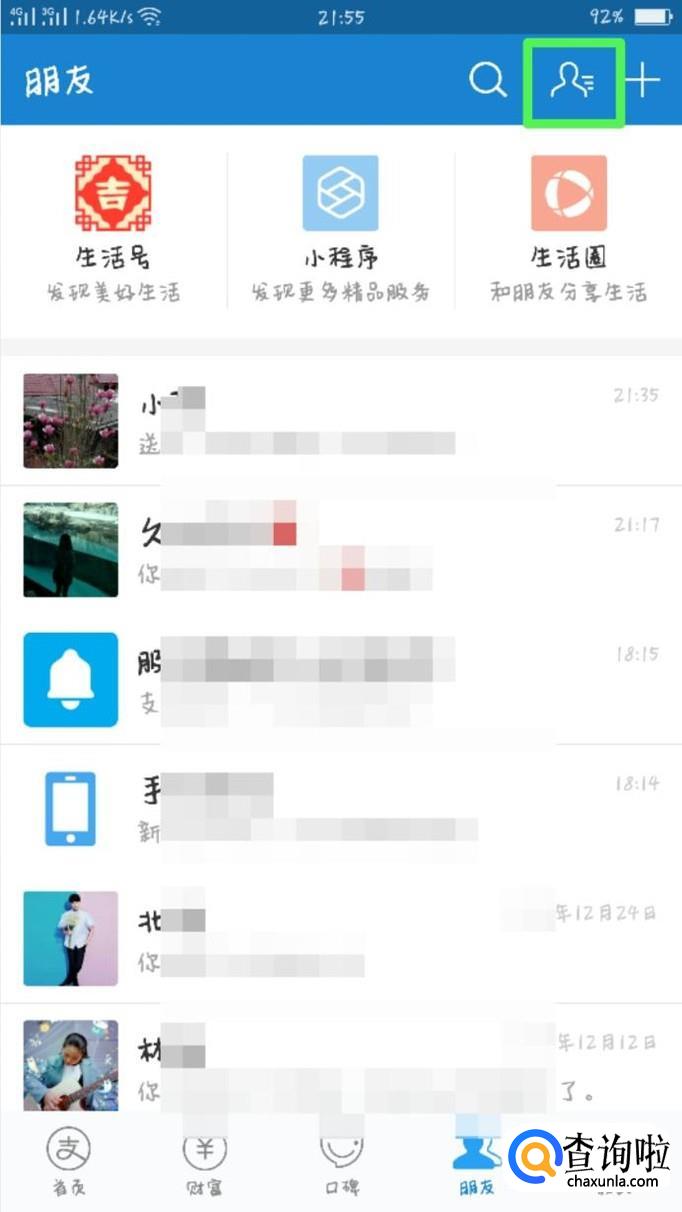The width and height of the screenshot is (682, 1212).
Task: Open 生活圈 to share with friends
Action: [568, 228]
